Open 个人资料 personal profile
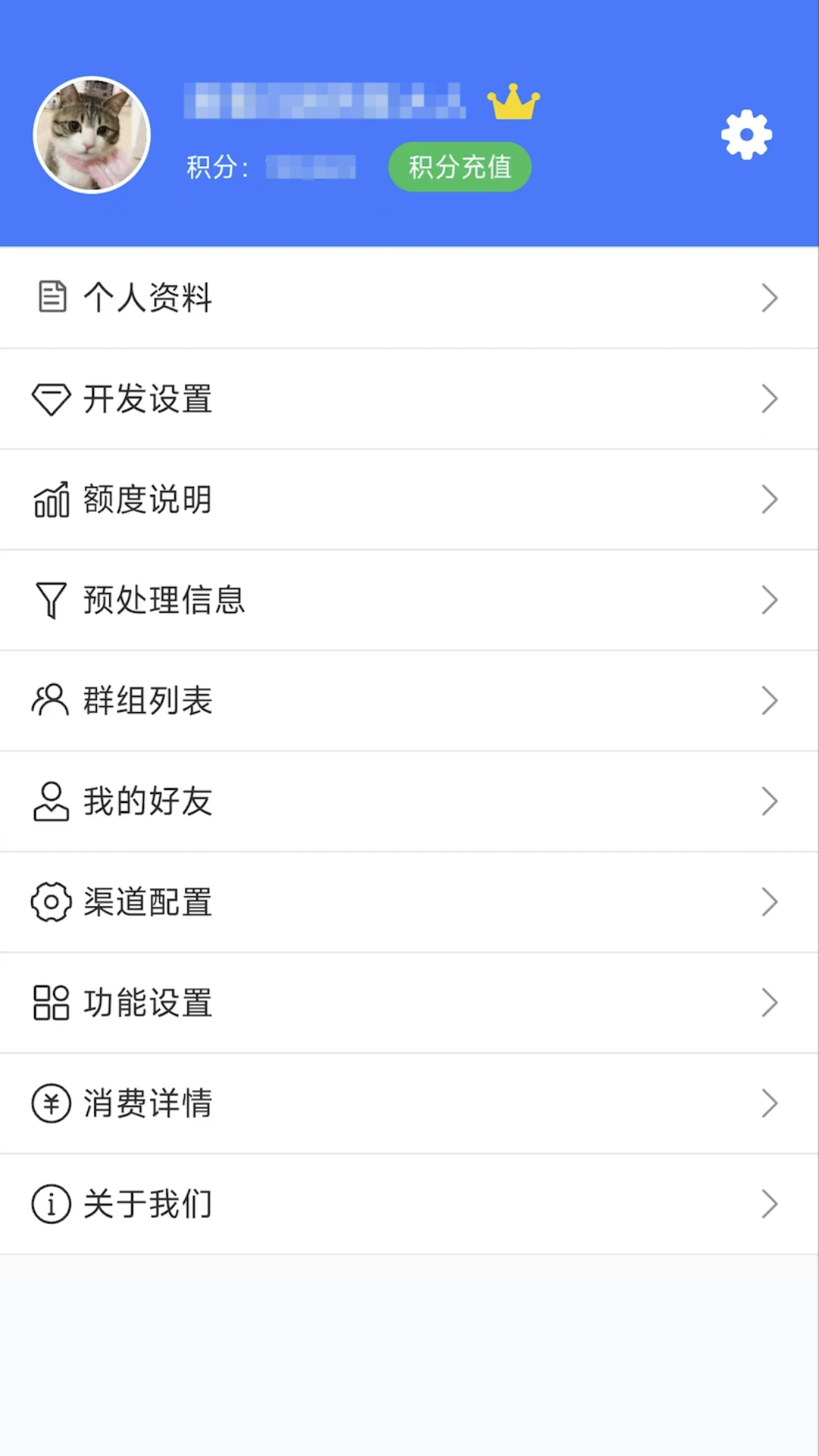 click(x=409, y=298)
